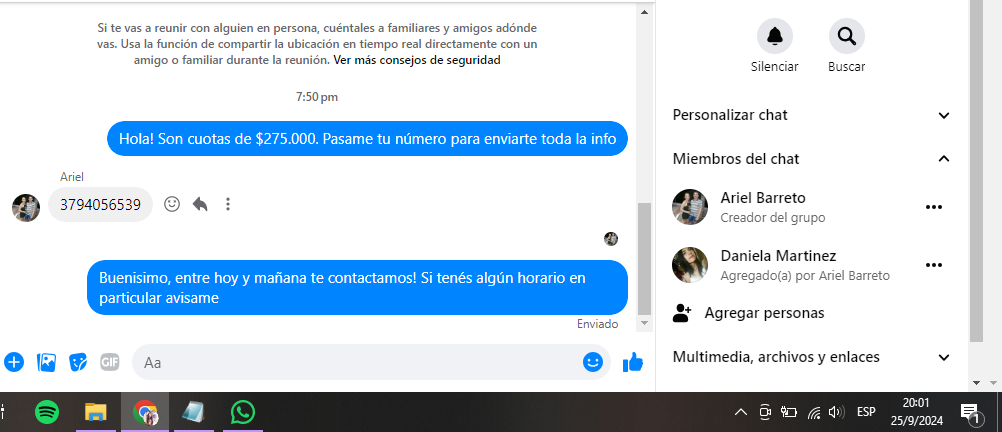The image size is (1002, 432).
Task: Expand the Personalizar chat section
Action: click(943, 115)
